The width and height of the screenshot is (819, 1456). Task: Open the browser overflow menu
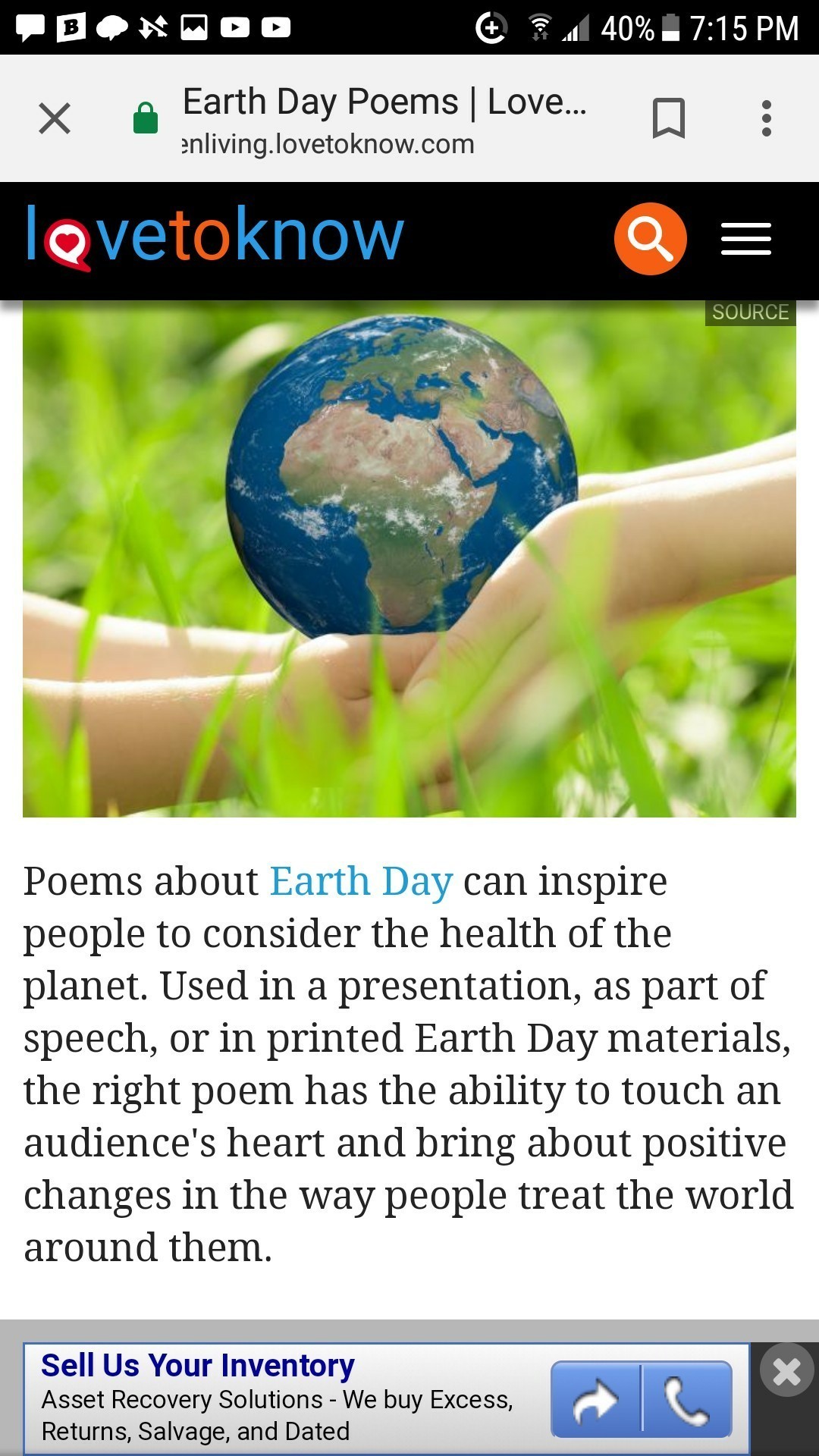pyautogui.click(x=766, y=118)
